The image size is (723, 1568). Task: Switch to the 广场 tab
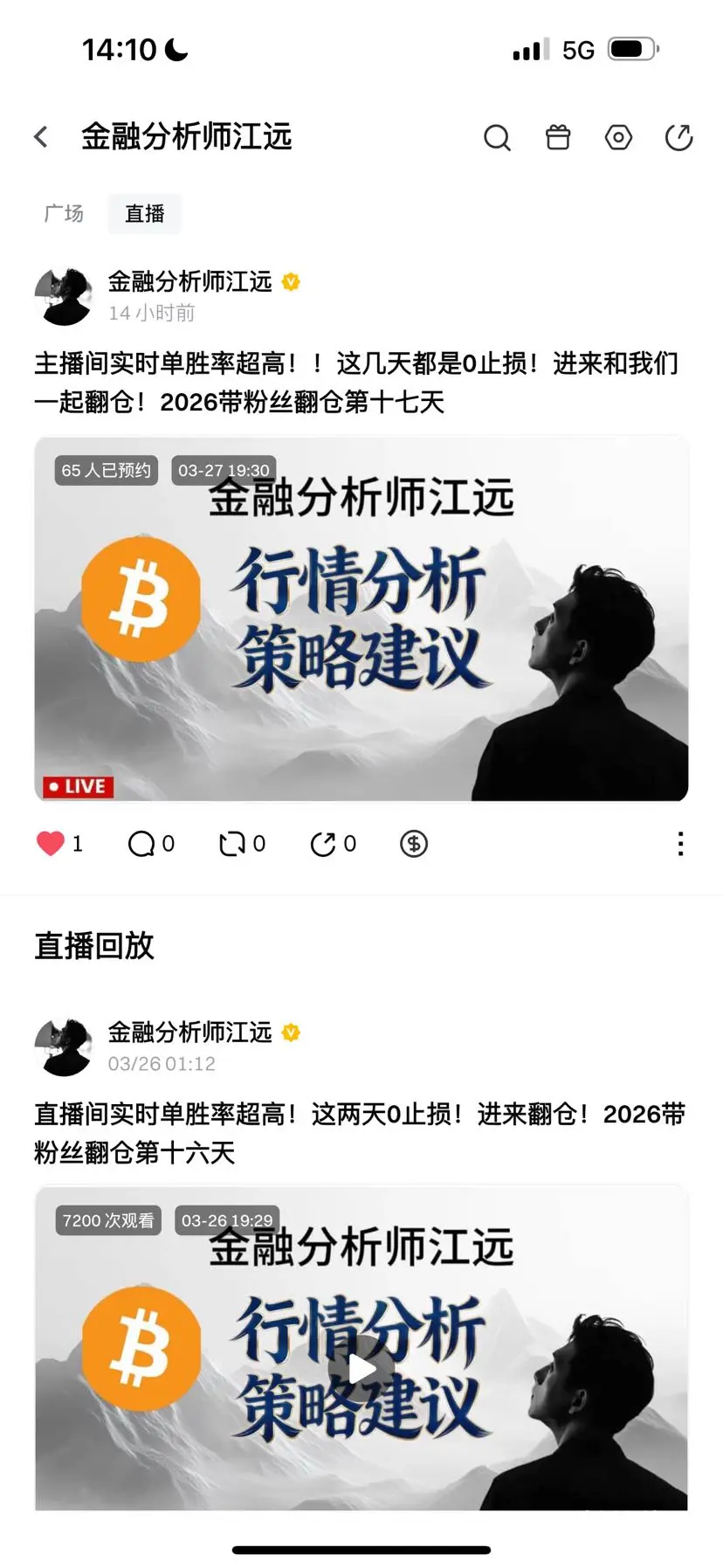[63, 214]
